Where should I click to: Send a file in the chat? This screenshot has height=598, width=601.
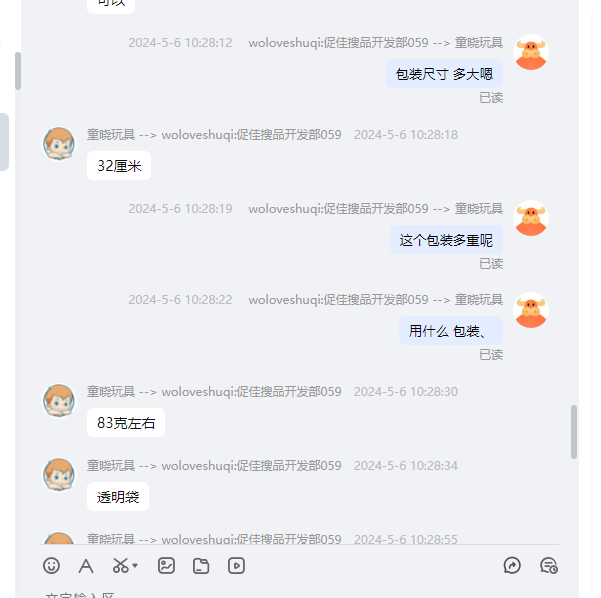click(201, 566)
